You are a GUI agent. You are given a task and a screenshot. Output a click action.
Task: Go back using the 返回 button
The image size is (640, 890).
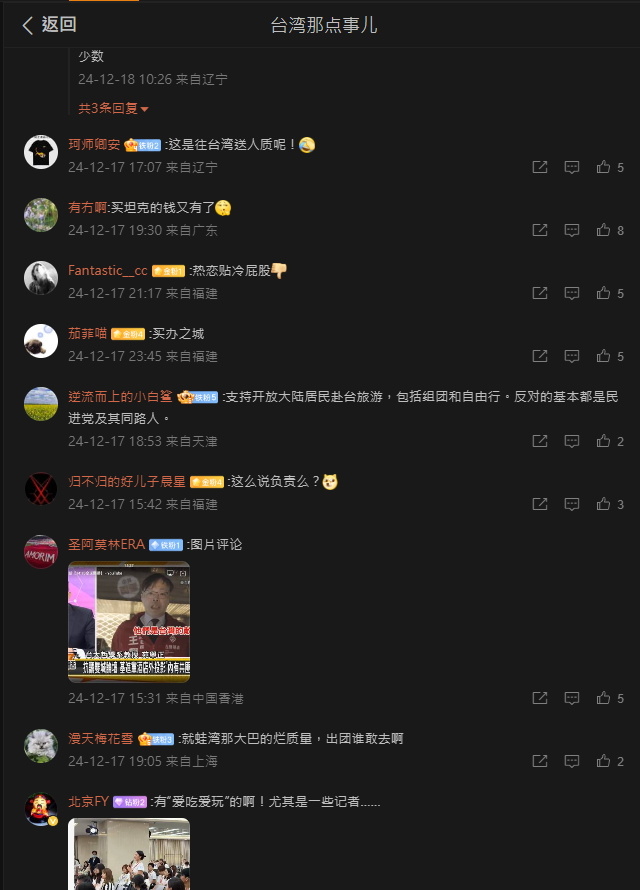tap(48, 25)
